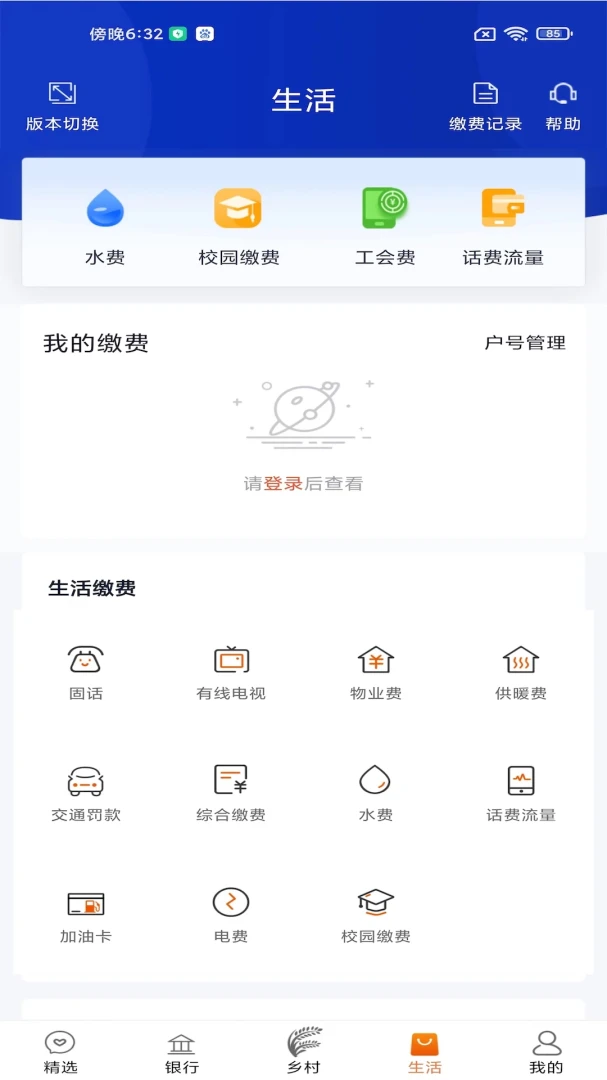The width and height of the screenshot is (607, 1080).
Task: Open 版本切换 version switch
Action: pyautogui.click(x=62, y=106)
